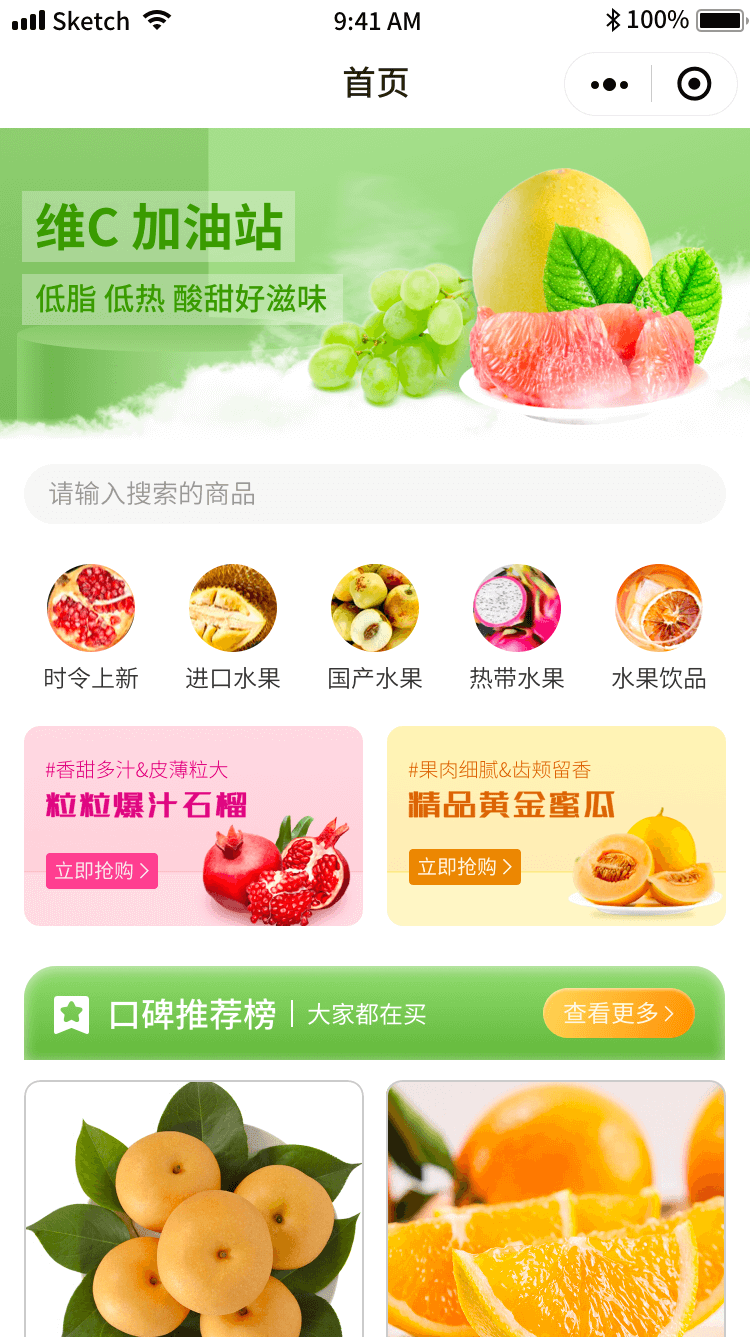Select the 国产水果 category
The image size is (750, 1337).
point(375,627)
